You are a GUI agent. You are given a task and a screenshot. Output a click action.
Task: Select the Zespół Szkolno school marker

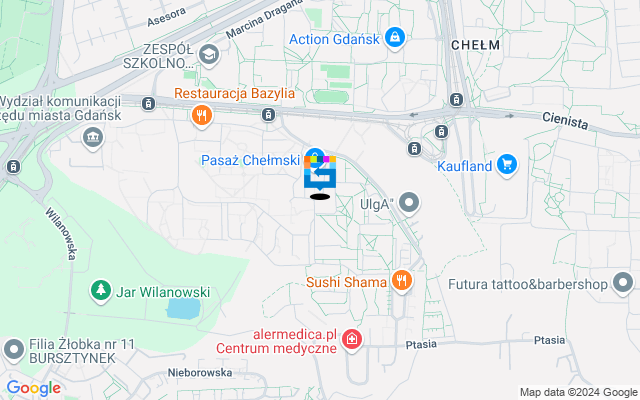coord(209,53)
